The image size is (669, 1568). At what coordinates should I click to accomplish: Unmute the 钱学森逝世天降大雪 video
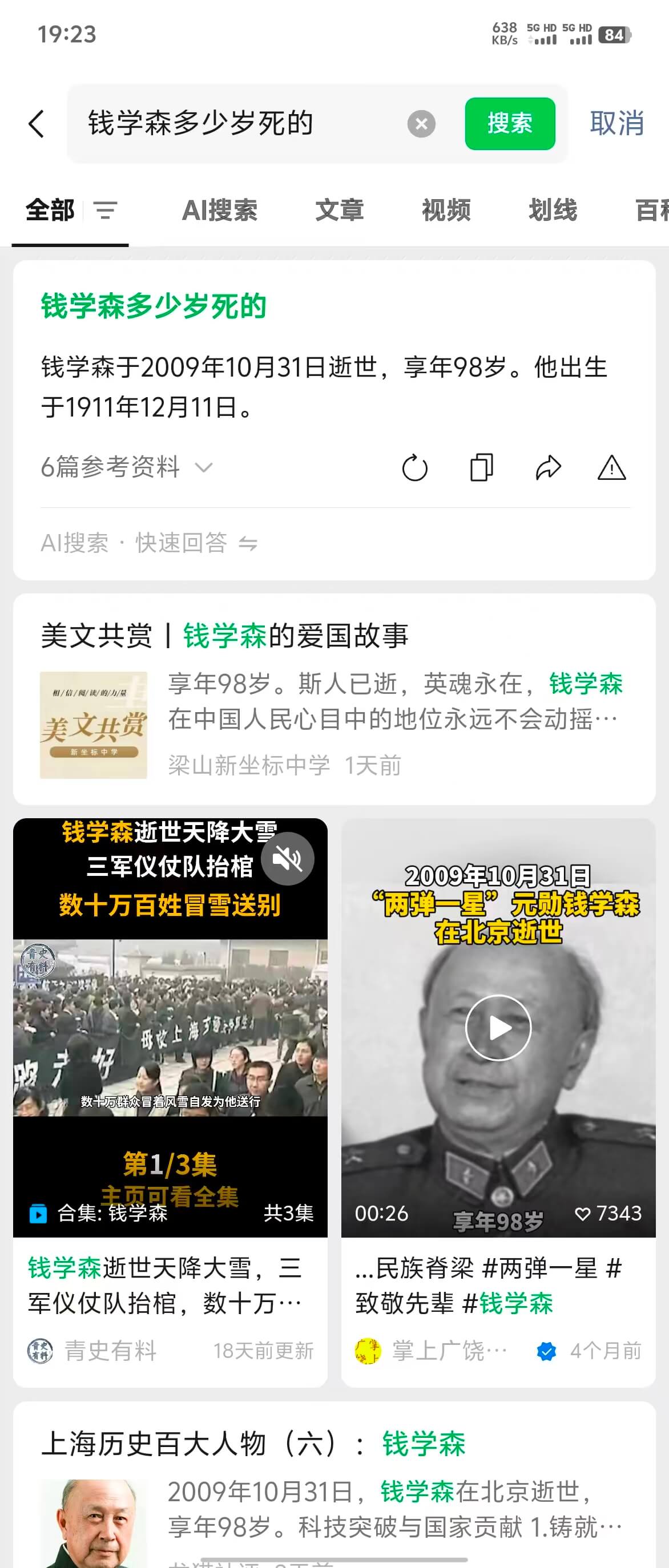pos(287,859)
